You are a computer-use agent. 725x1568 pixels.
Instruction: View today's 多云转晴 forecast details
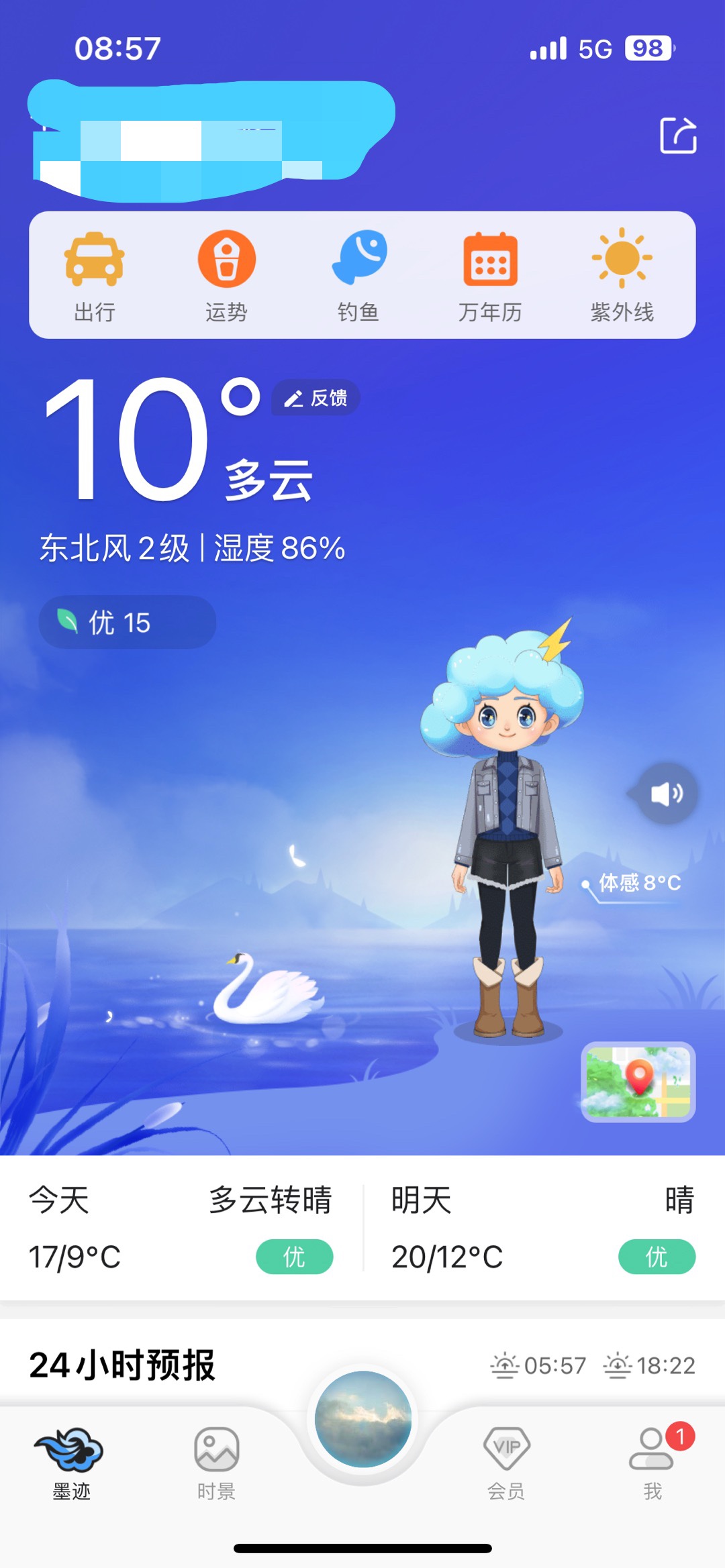[181, 1228]
